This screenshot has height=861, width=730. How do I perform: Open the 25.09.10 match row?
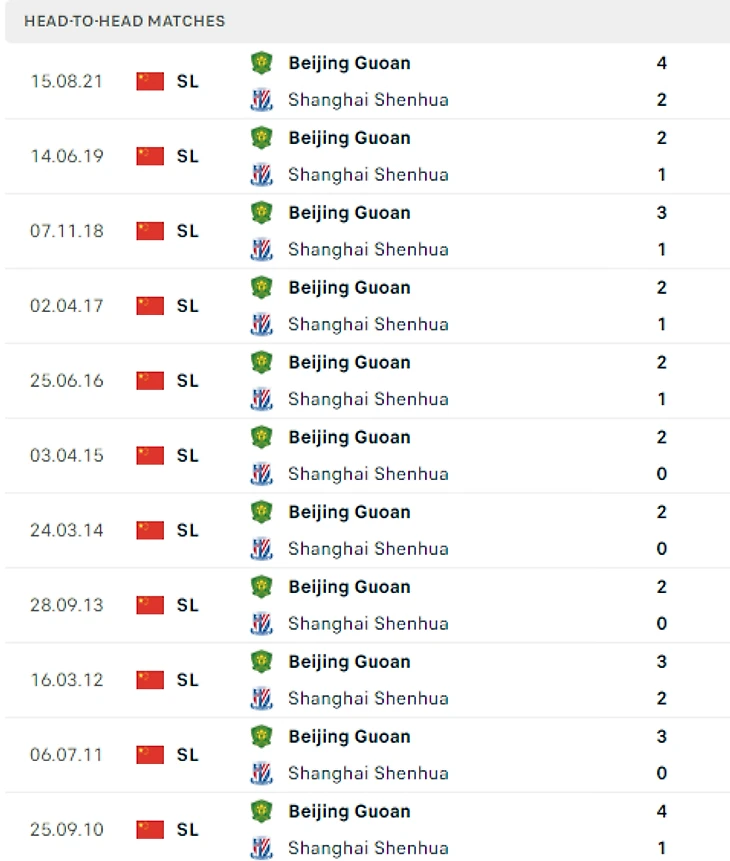365,830
